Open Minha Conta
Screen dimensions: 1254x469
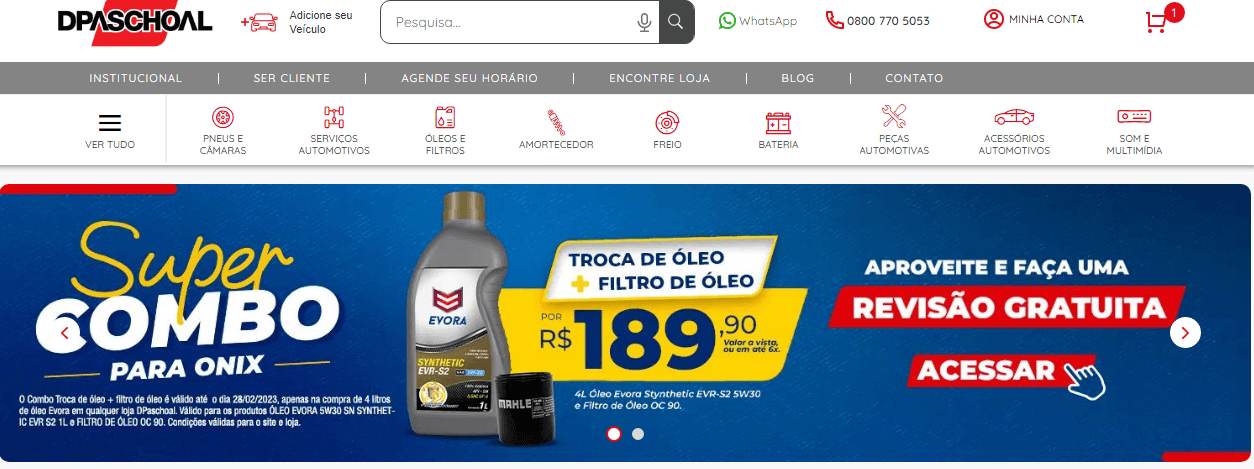[1034, 19]
